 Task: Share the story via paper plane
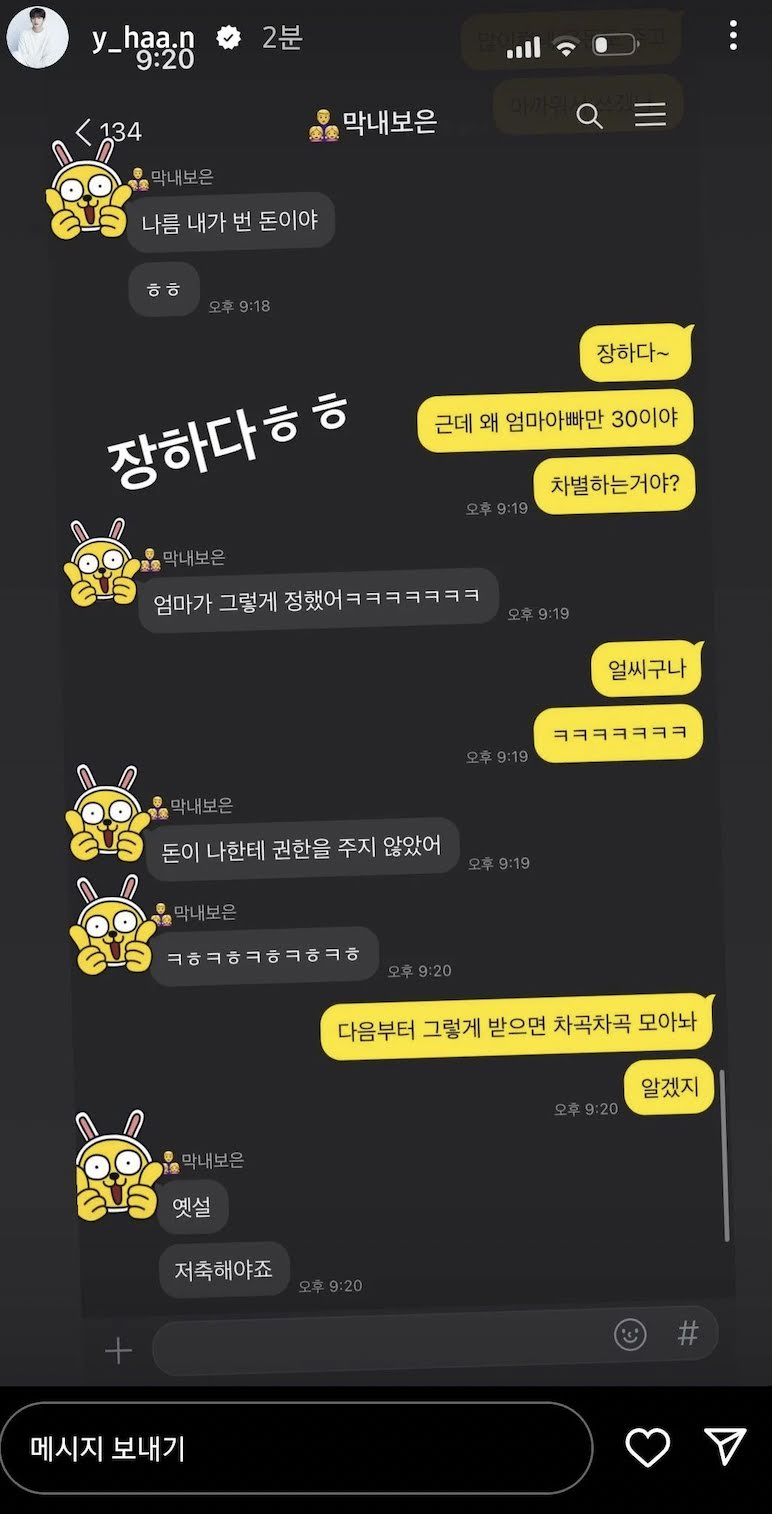[x=725, y=1447]
